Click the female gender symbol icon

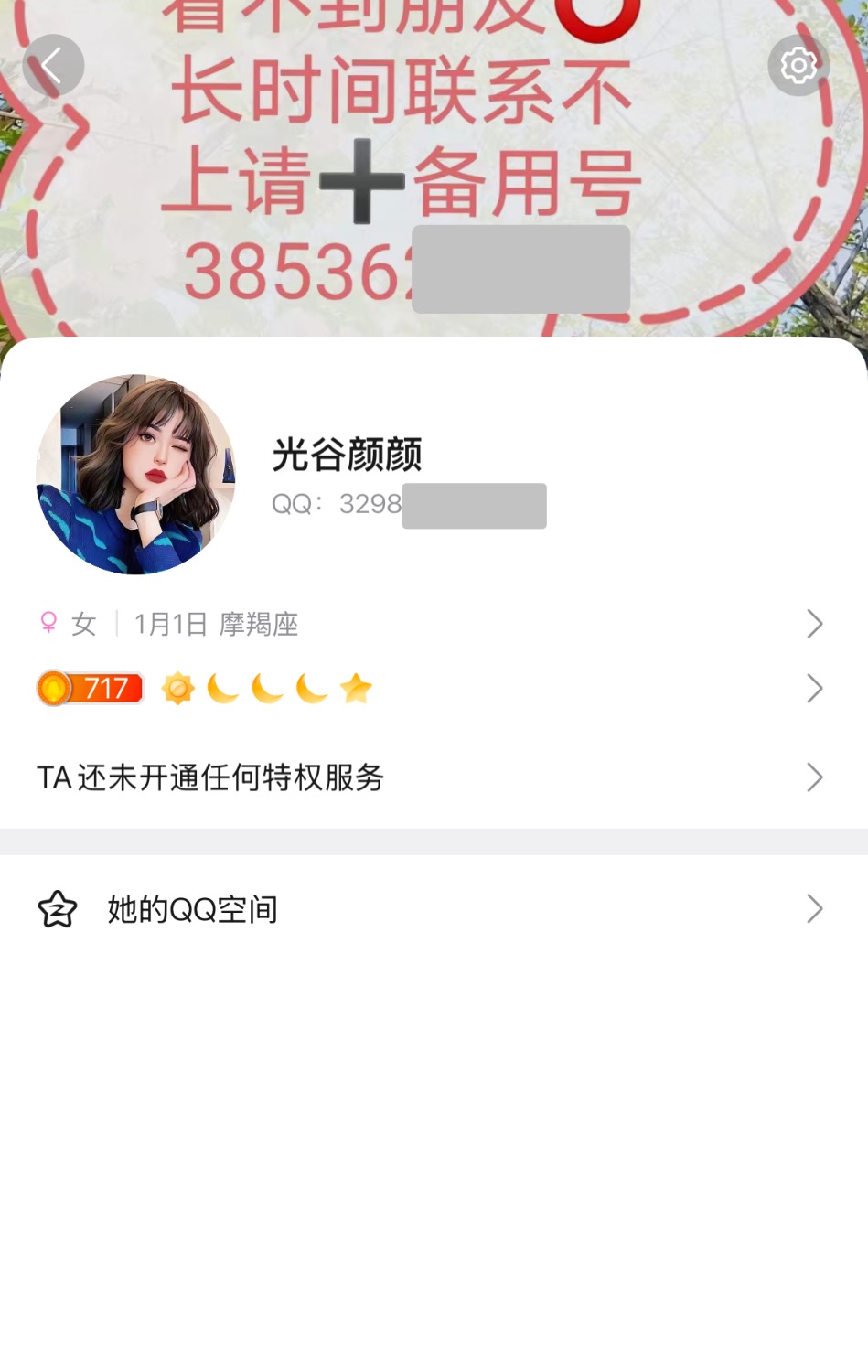coord(48,624)
